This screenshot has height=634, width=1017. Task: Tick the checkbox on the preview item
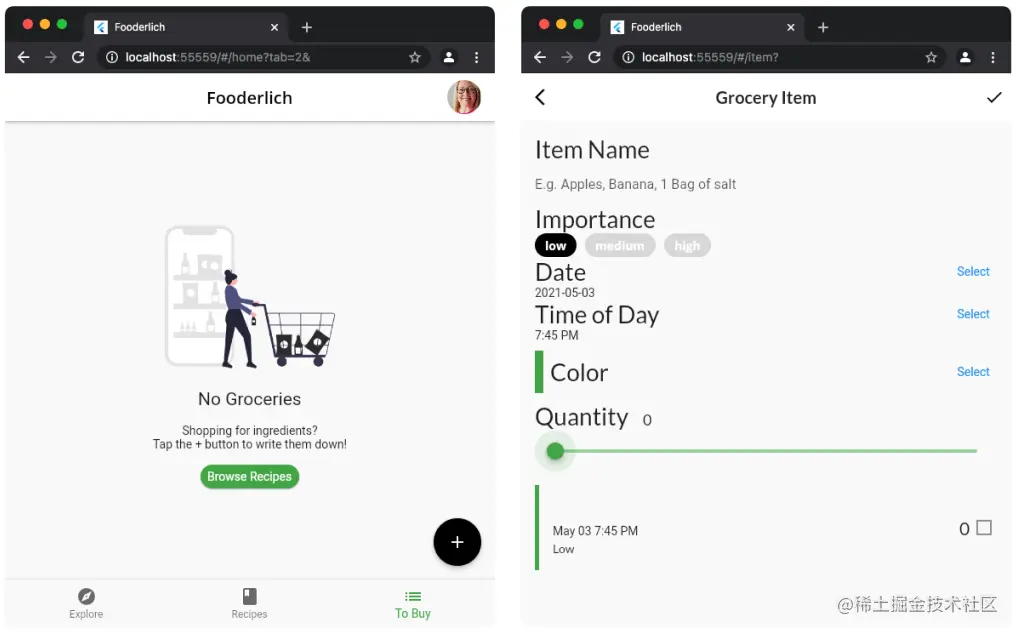(983, 527)
